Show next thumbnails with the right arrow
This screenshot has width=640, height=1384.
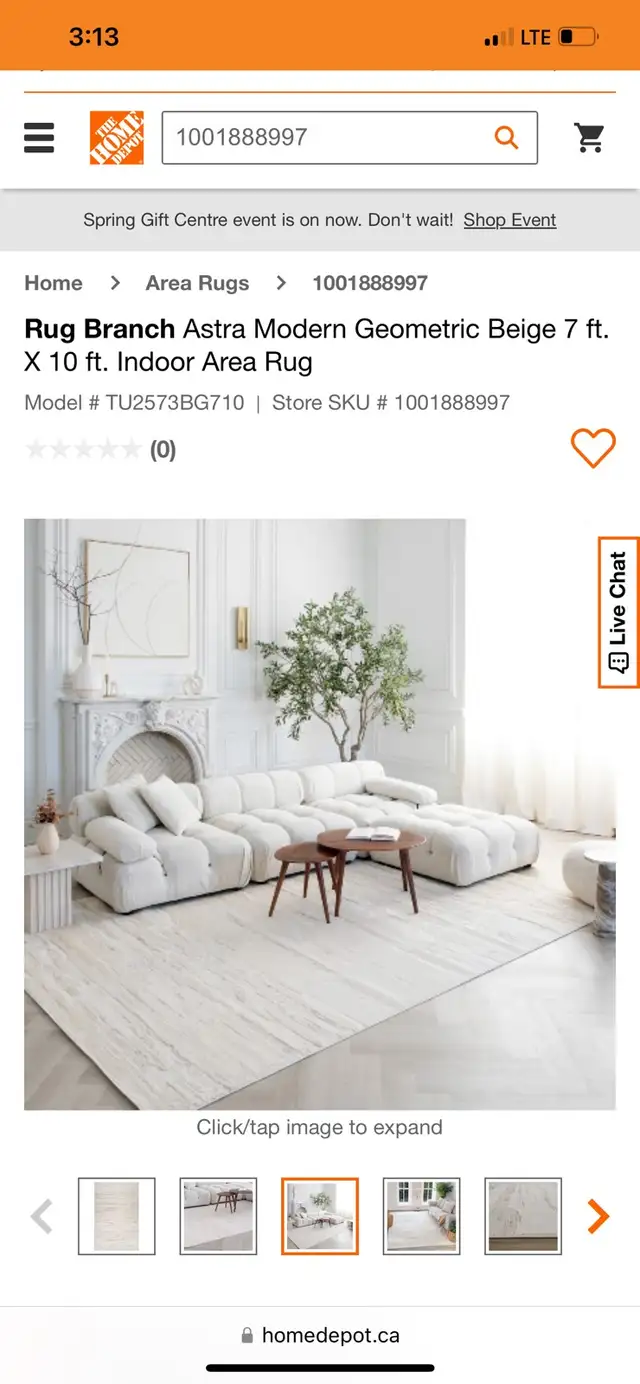coord(598,1216)
